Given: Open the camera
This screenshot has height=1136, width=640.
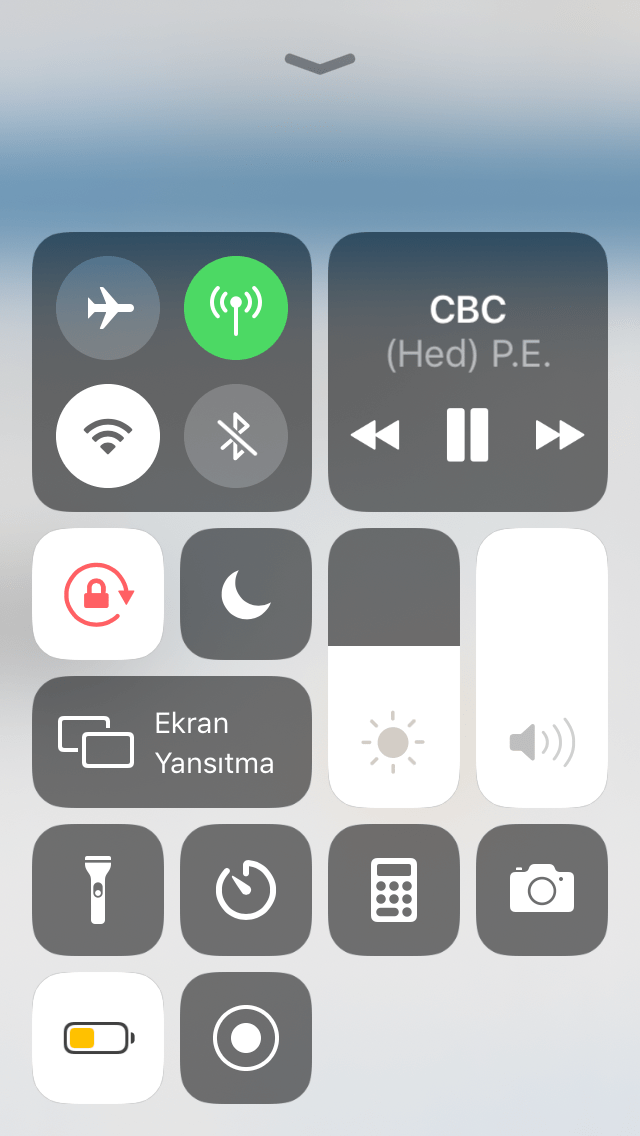Looking at the screenshot, I should pyautogui.click(x=542, y=890).
